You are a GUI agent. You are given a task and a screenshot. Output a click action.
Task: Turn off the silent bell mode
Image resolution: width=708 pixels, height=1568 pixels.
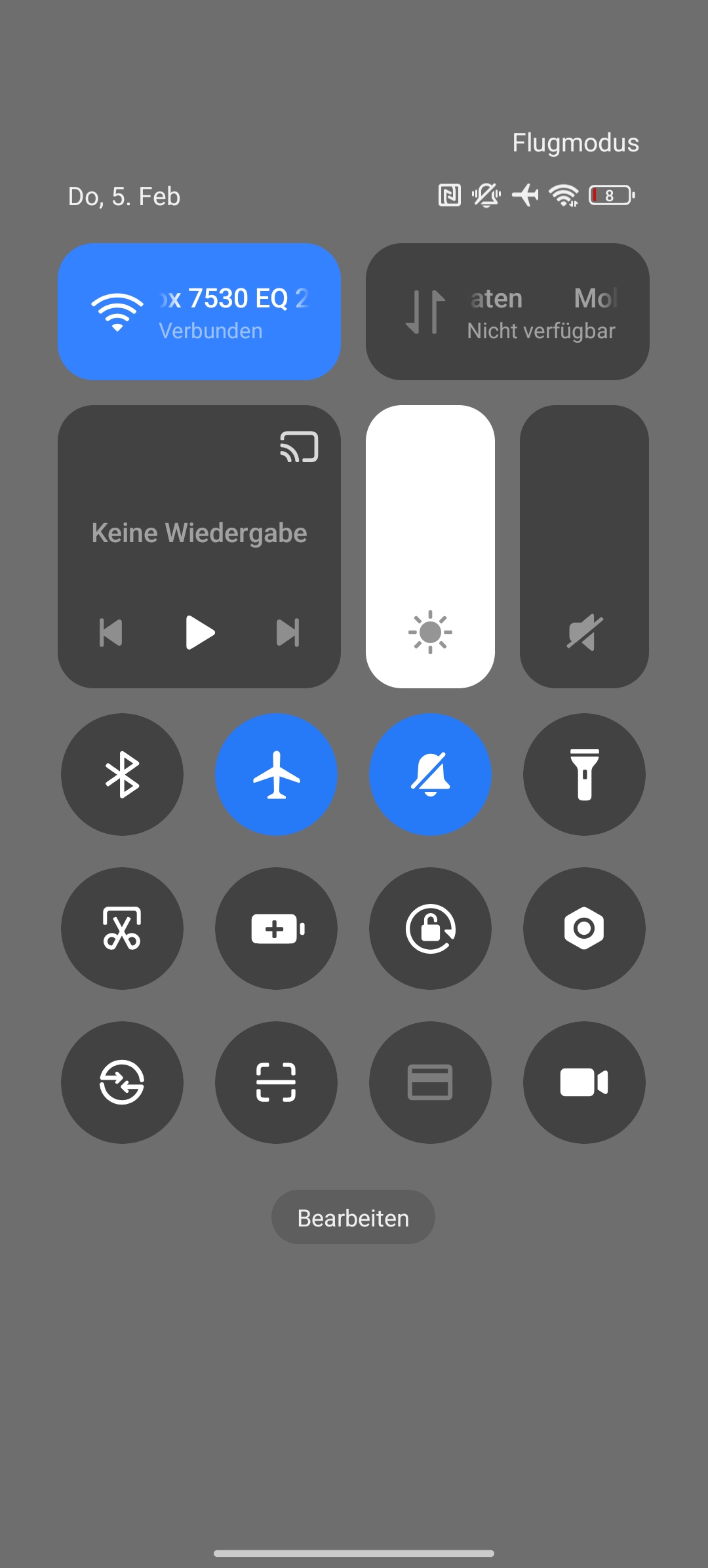[x=430, y=774]
